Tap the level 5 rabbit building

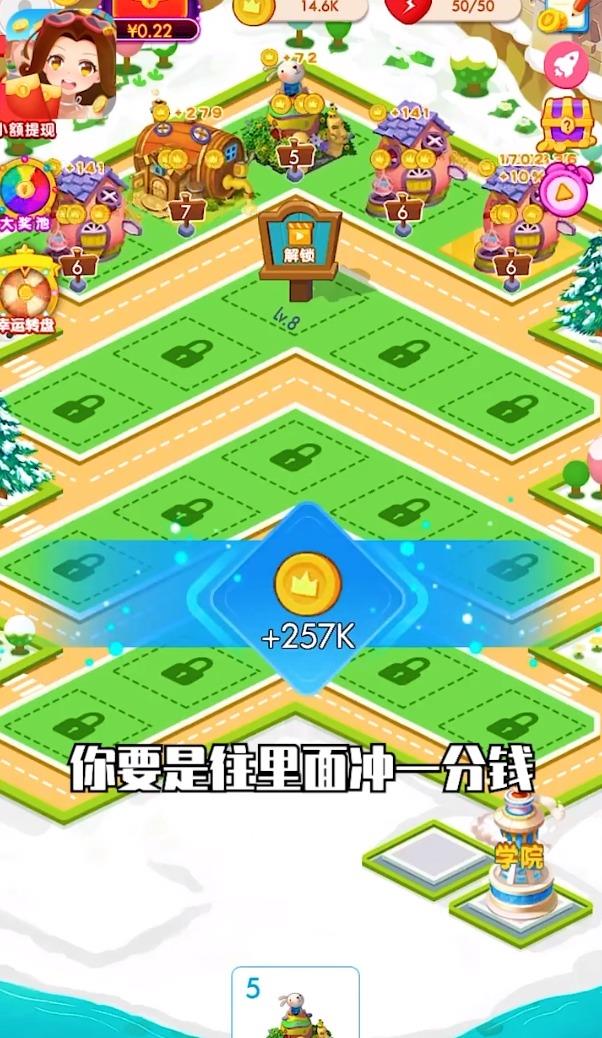(x=293, y=115)
